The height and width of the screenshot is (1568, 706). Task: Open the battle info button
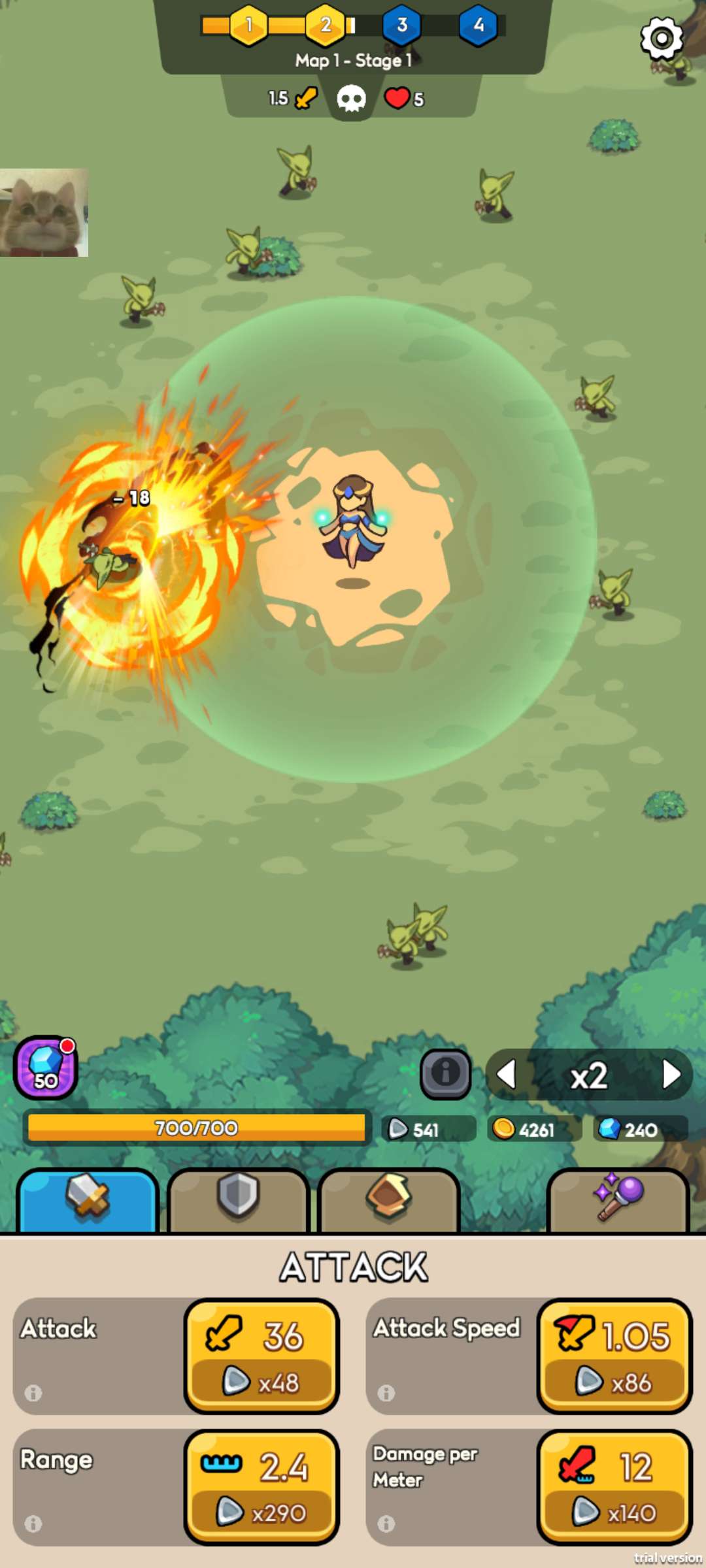445,1073
